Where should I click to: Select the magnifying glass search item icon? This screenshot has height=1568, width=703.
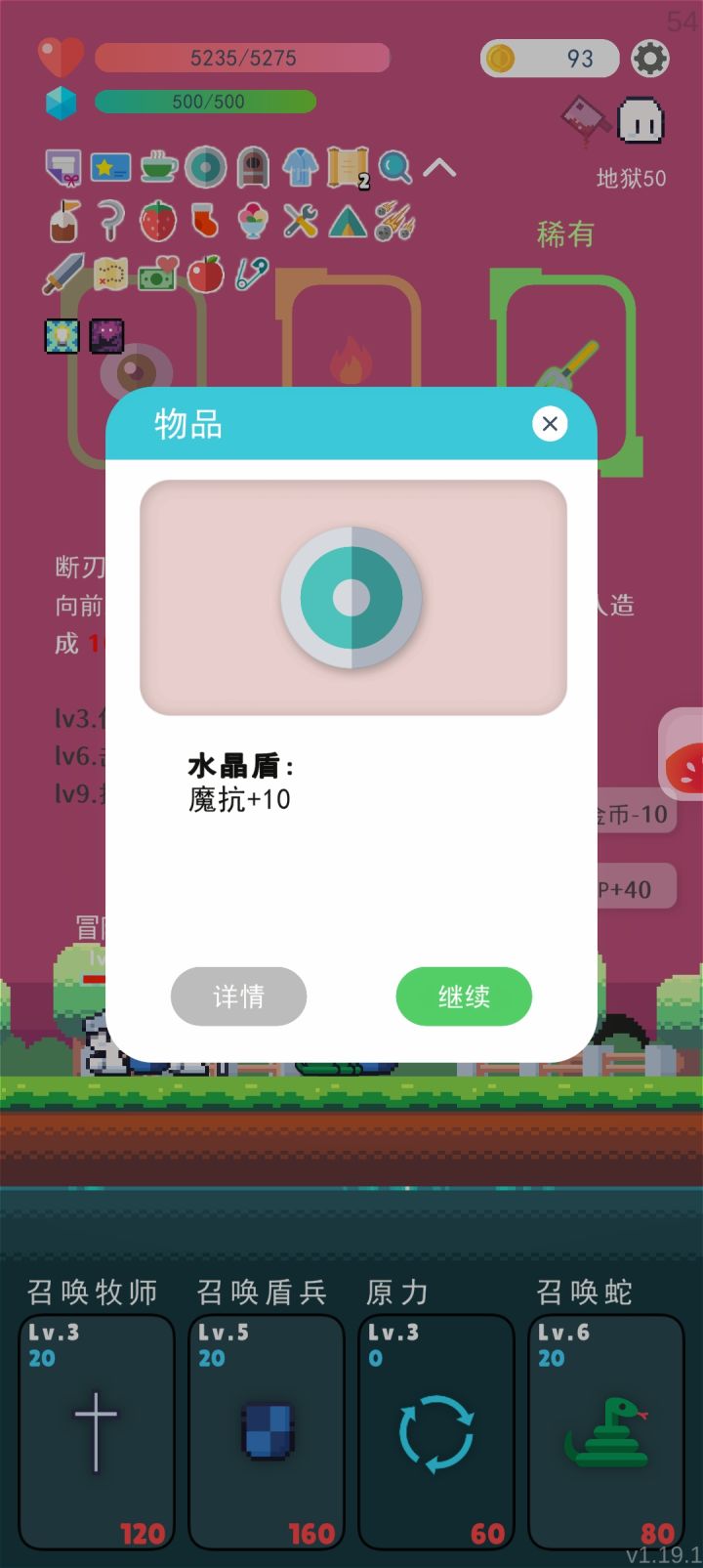click(x=393, y=166)
